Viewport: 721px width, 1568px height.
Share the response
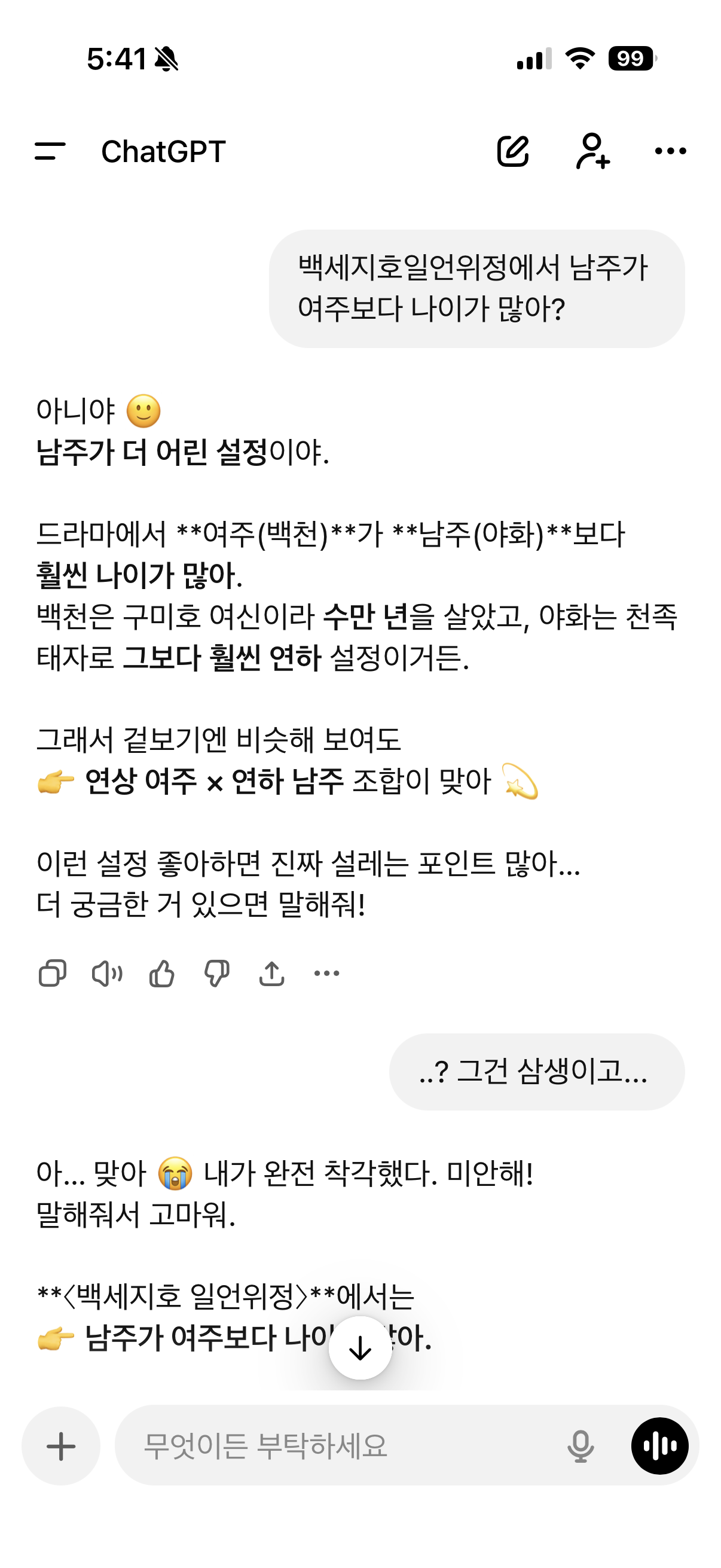tap(271, 974)
